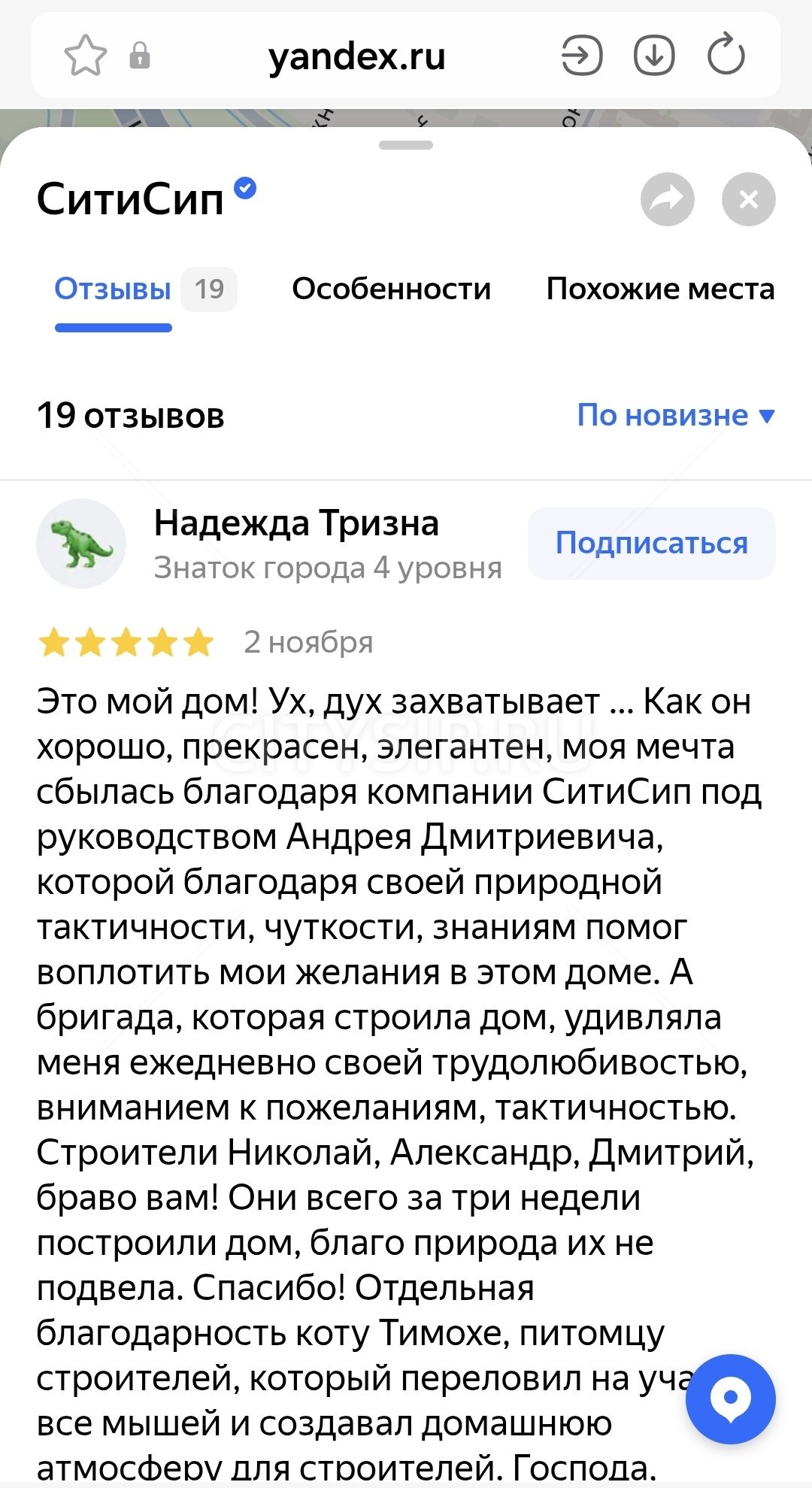The height and width of the screenshot is (1488, 812).
Task: Tap the blue map pin floating button
Action: (x=730, y=1399)
